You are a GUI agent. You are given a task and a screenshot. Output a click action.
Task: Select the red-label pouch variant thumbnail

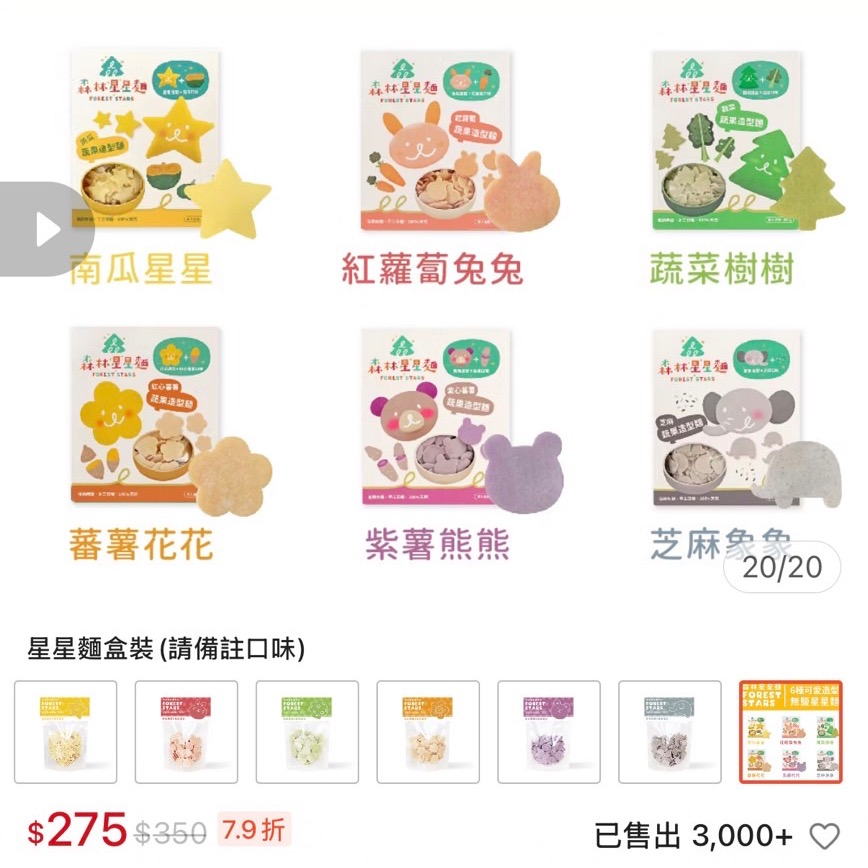(x=187, y=732)
